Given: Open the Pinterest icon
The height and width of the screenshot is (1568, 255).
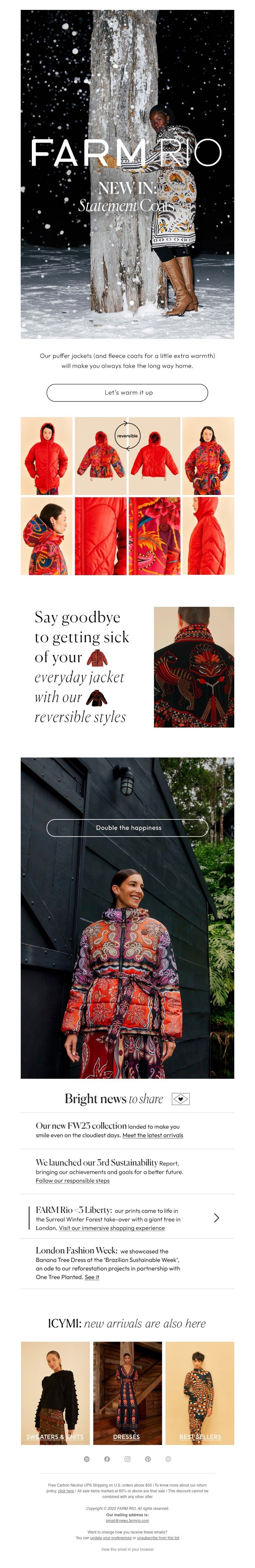Looking at the screenshot, I should pyautogui.click(x=148, y=1459).
